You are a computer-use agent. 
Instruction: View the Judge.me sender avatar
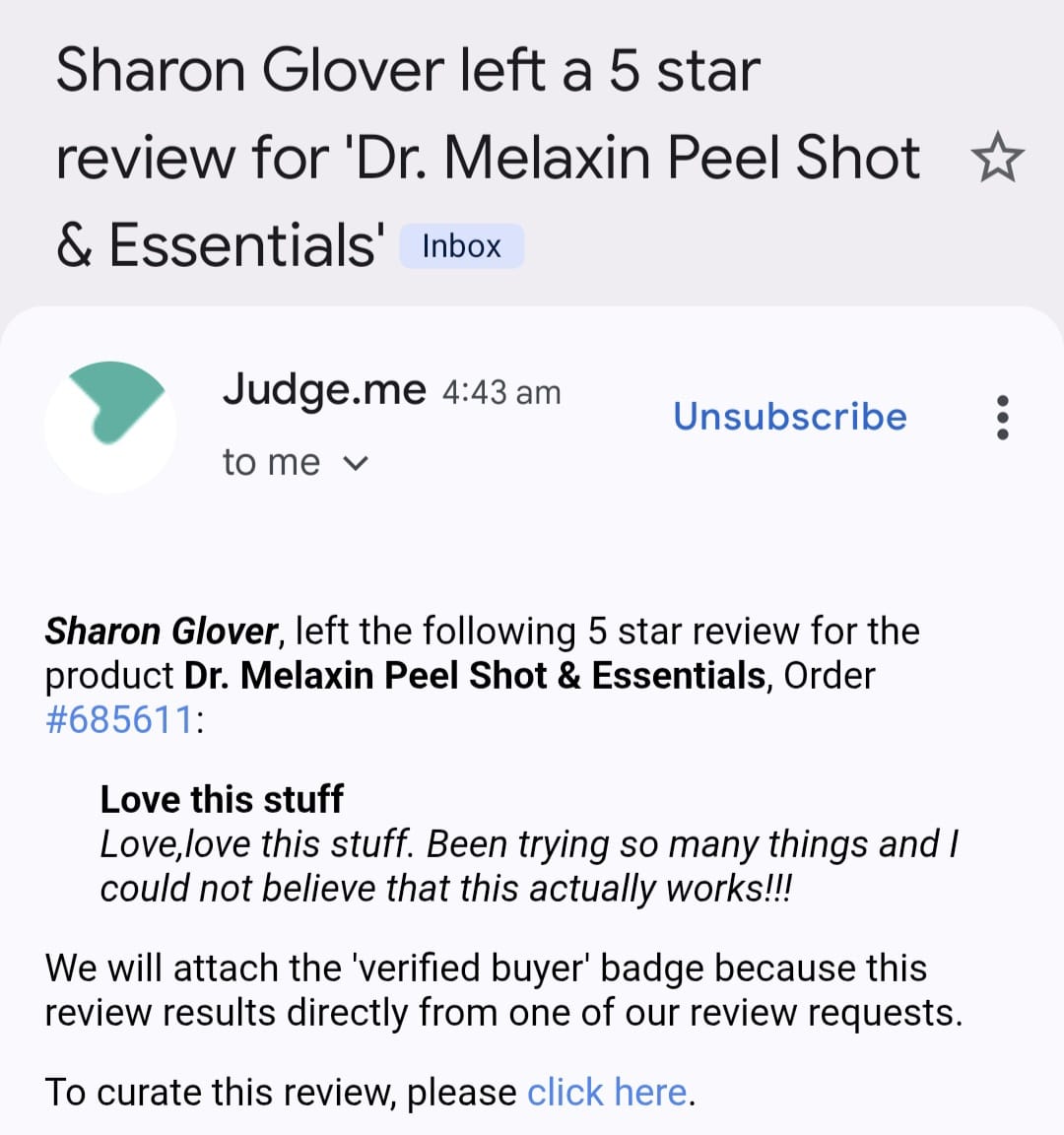click(x=110, y=427)
